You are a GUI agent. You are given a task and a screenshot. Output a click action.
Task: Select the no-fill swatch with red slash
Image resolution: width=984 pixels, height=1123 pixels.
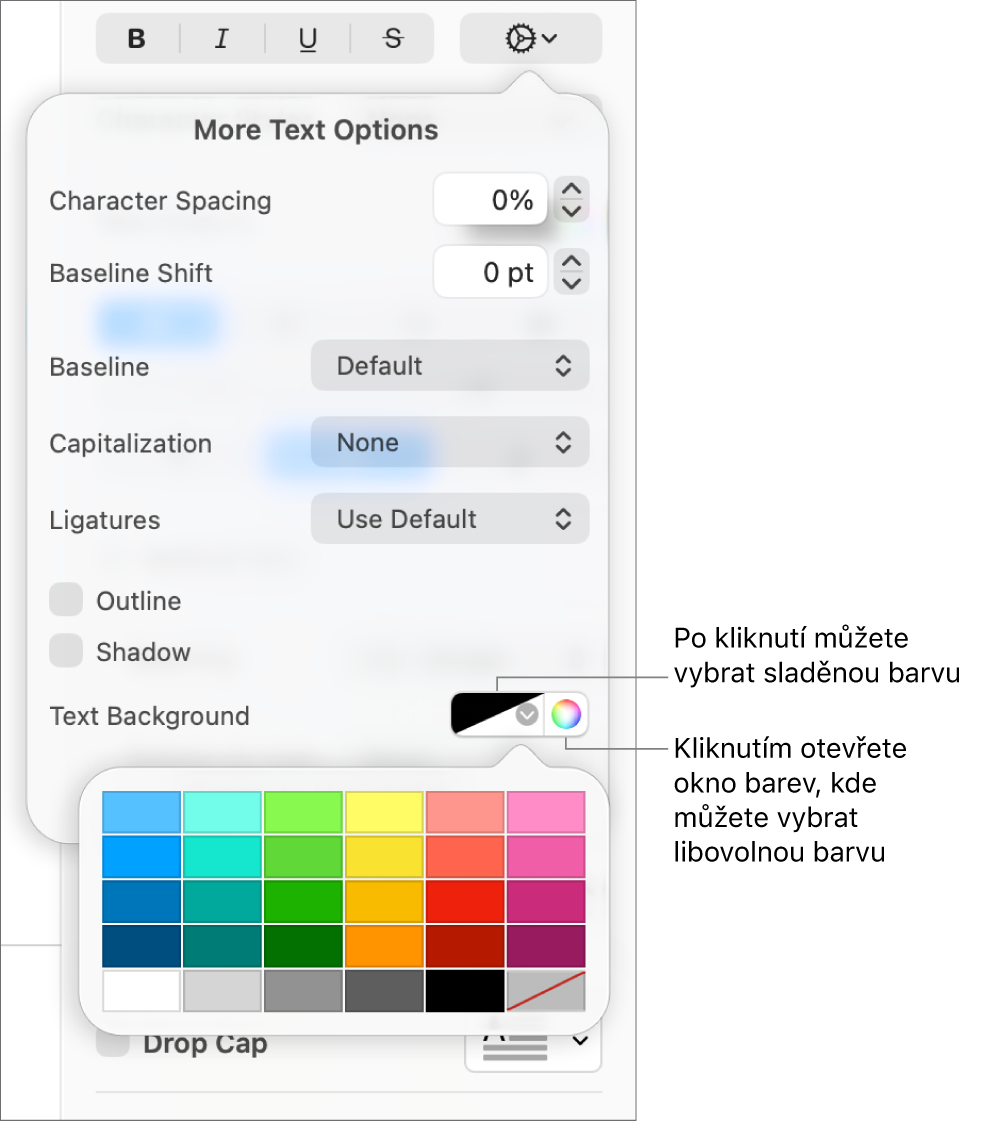click(x=546, y=990)
